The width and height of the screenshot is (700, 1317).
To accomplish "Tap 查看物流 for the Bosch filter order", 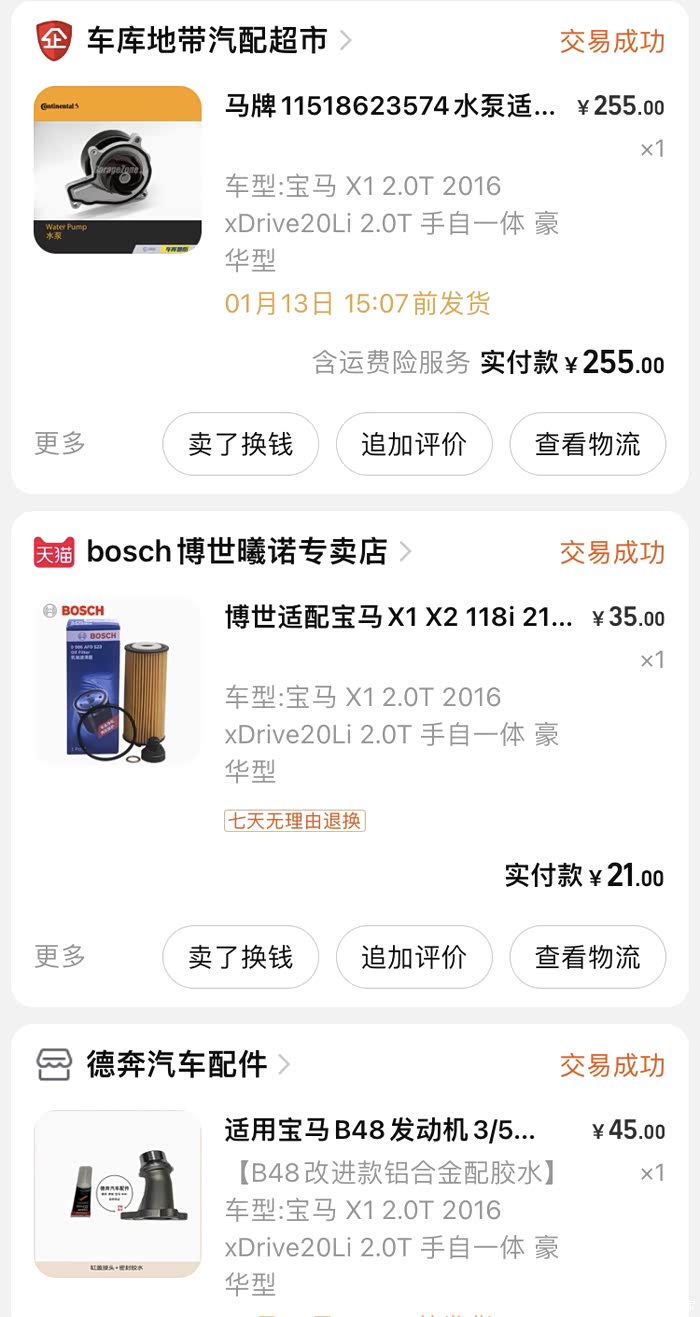I will point(587,957).
